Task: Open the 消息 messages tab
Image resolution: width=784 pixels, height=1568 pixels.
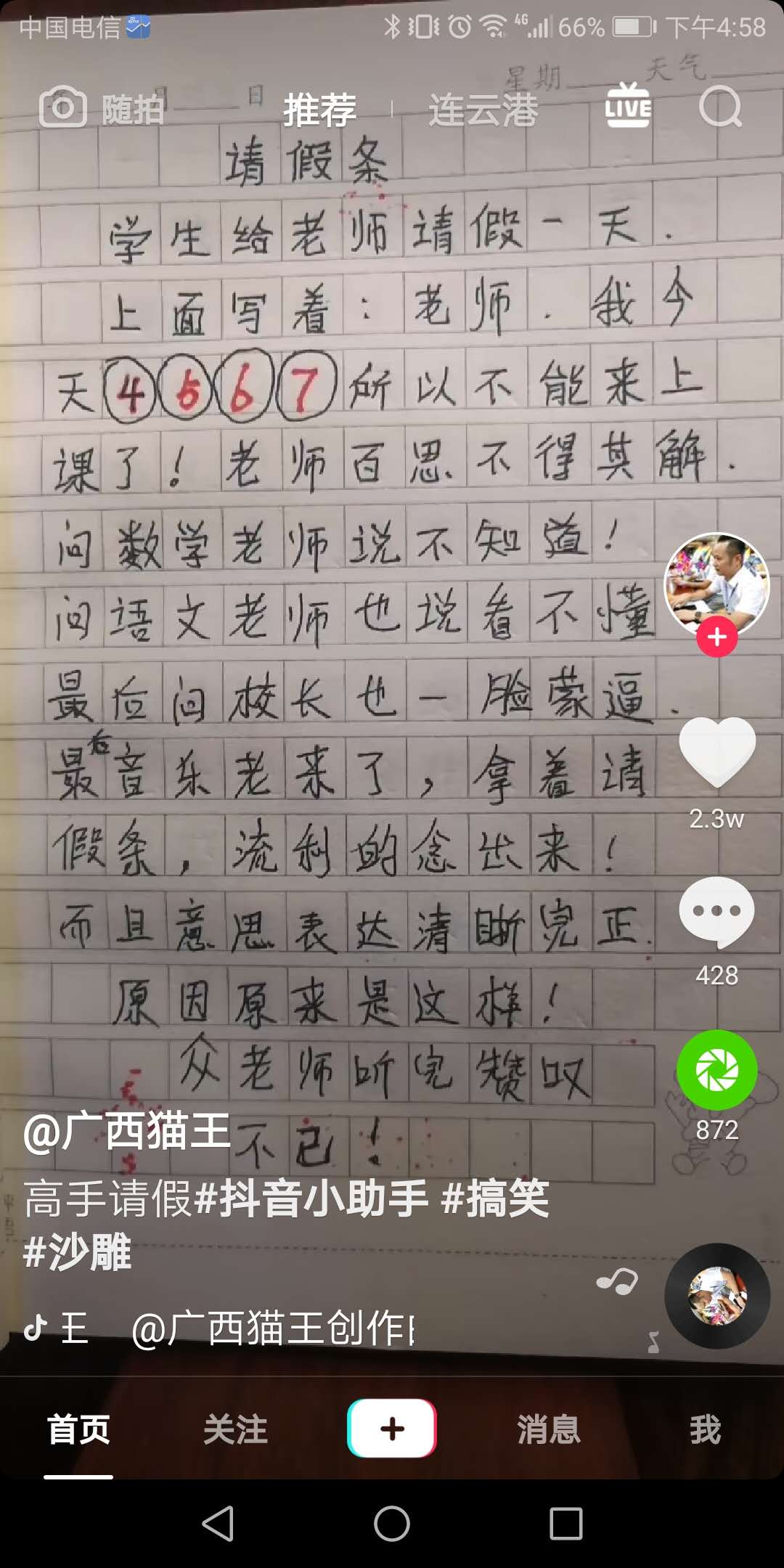Action: [x=549, y=1429]
